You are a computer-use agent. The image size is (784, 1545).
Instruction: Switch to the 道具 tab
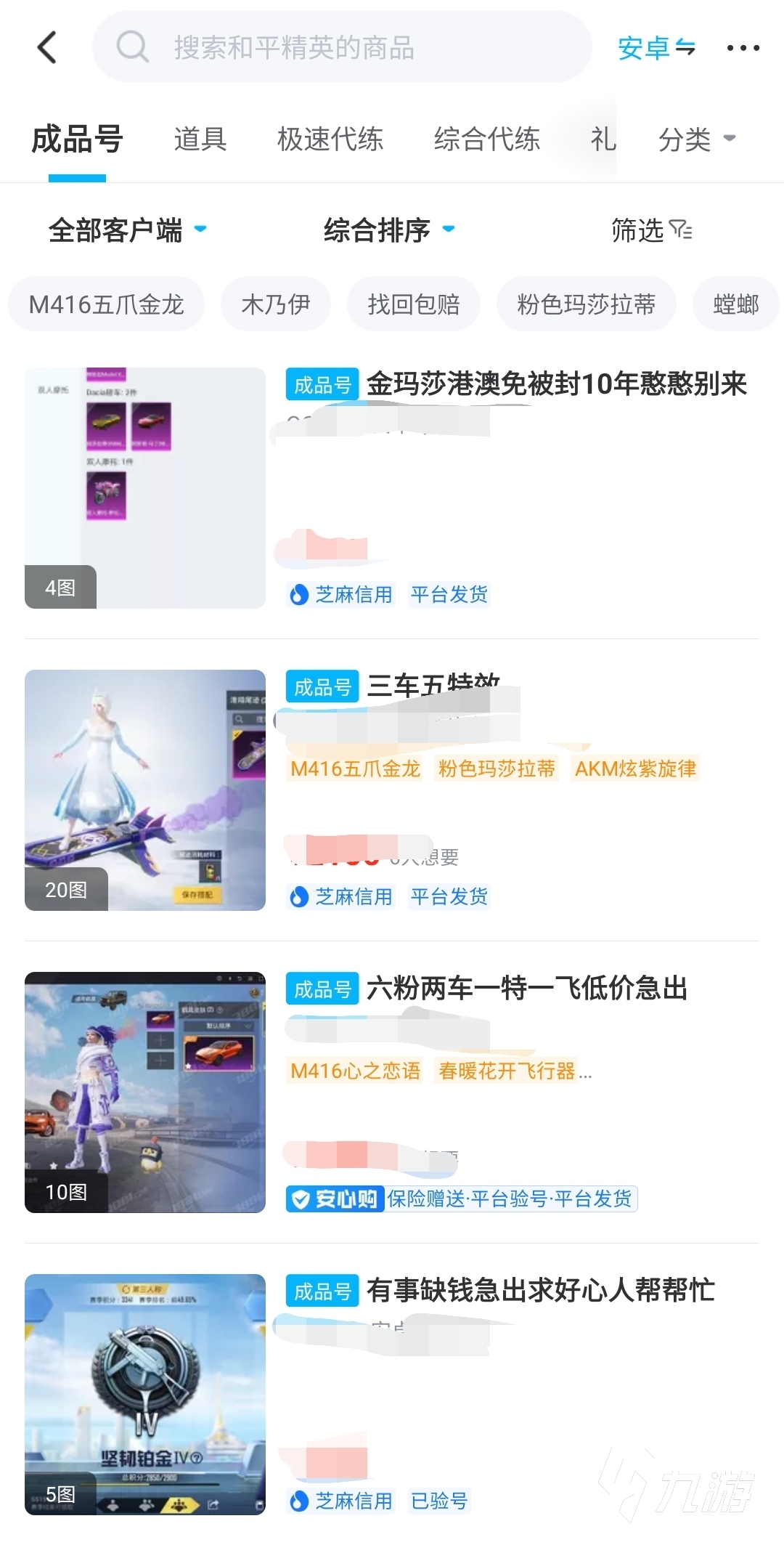click(x=200, y=139)
